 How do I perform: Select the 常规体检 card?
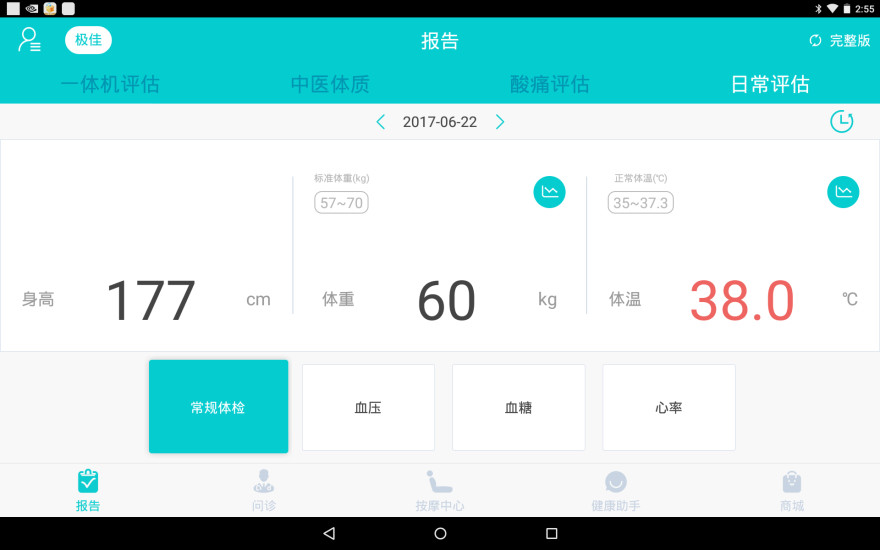(218, 407)
